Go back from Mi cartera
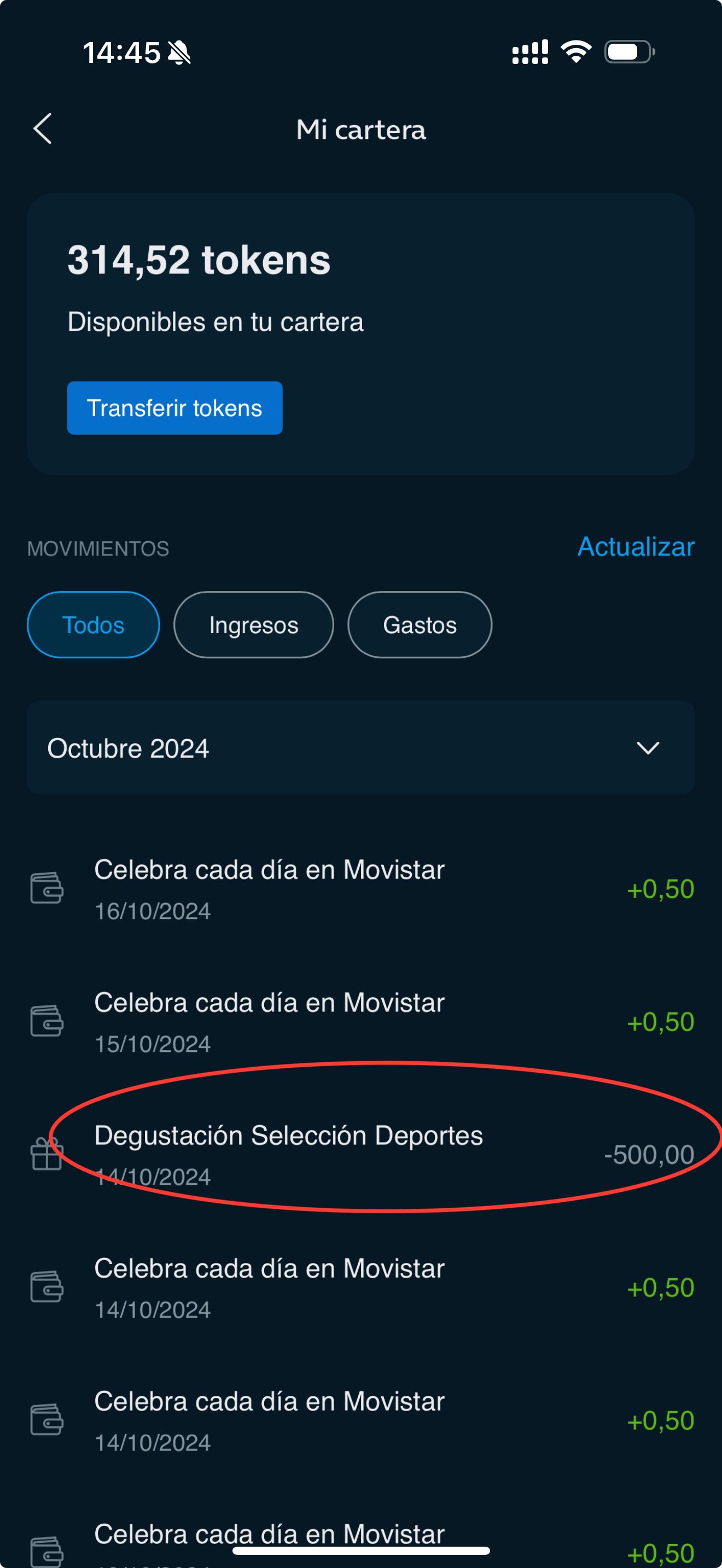722x1568 pixels. [43, 128]
